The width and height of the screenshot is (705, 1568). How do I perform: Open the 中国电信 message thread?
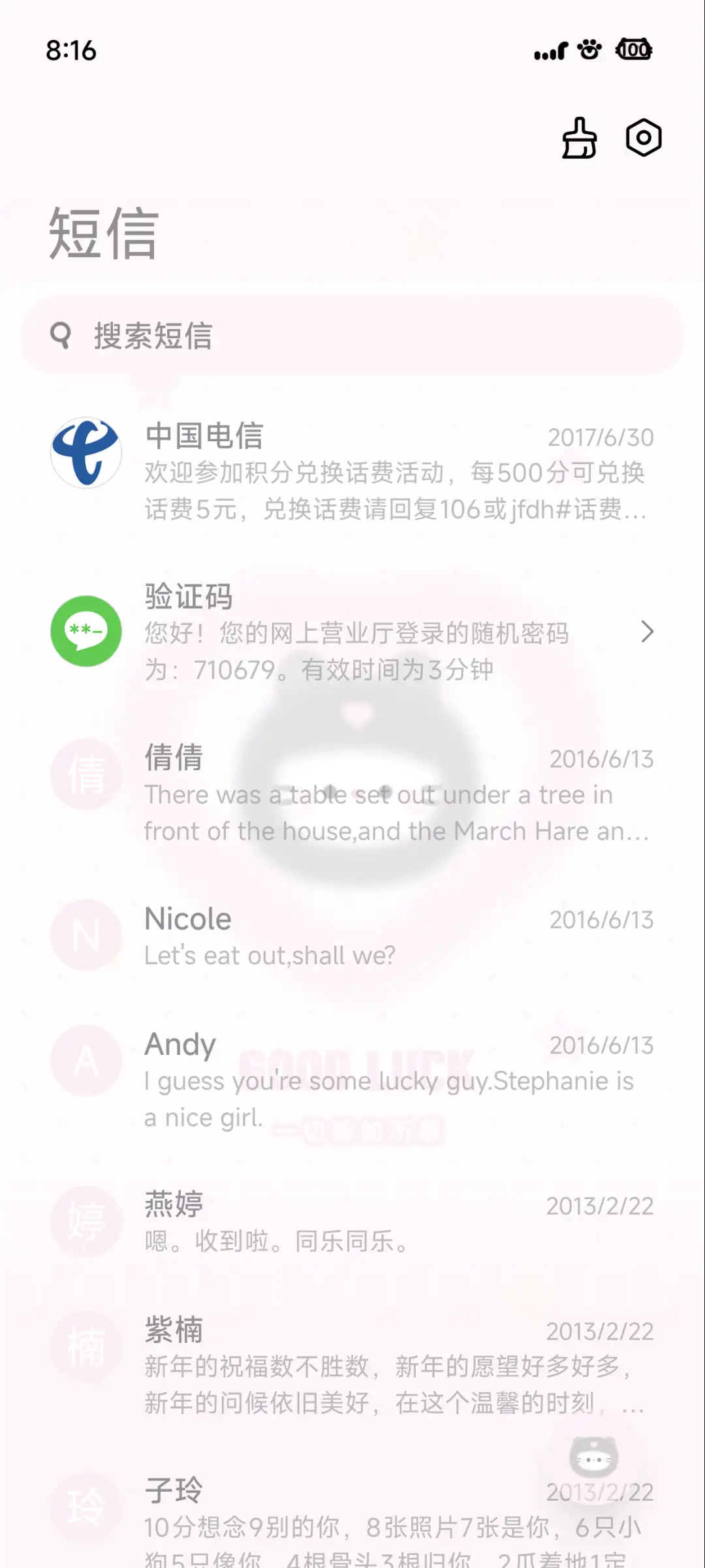pos(352,471)
